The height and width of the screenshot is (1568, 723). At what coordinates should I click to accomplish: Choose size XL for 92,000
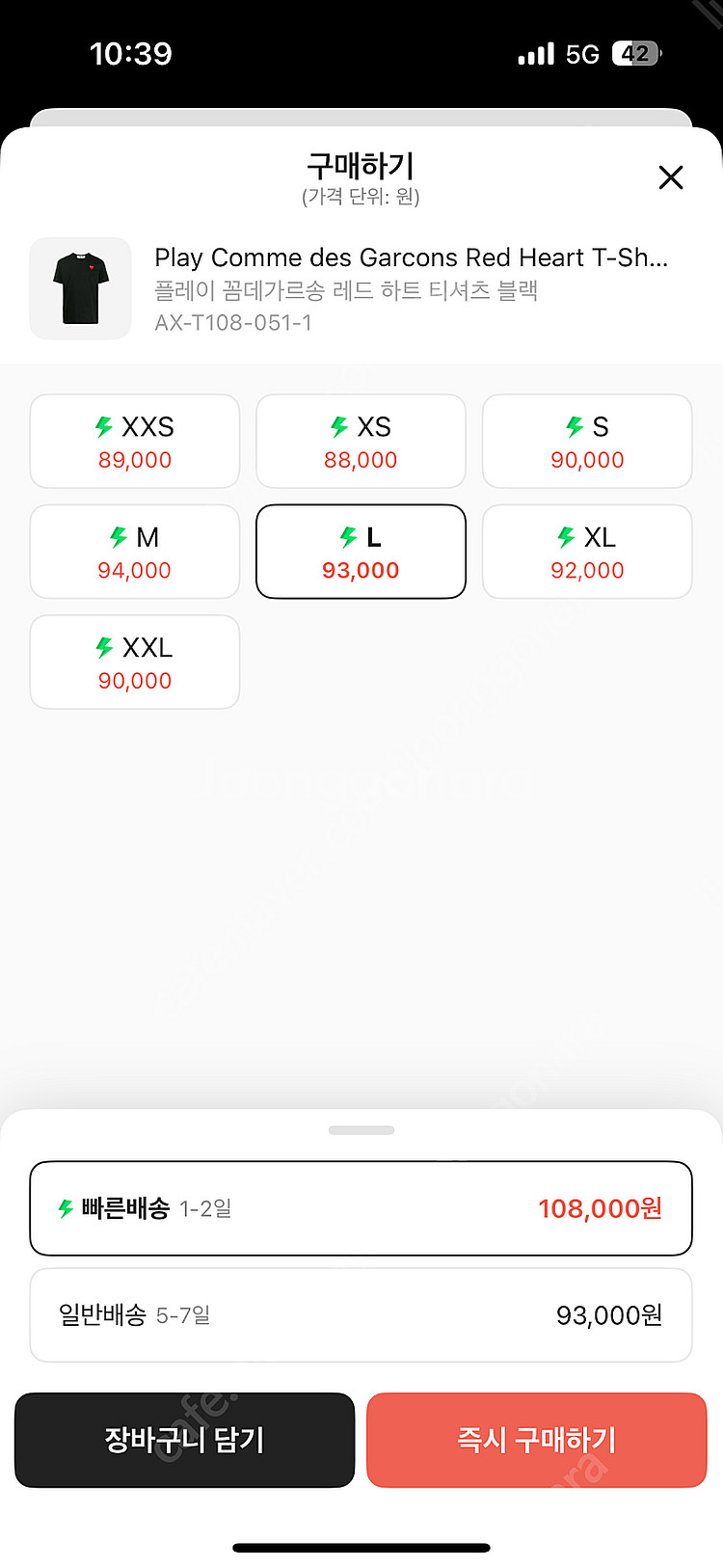tap(587, 552)
